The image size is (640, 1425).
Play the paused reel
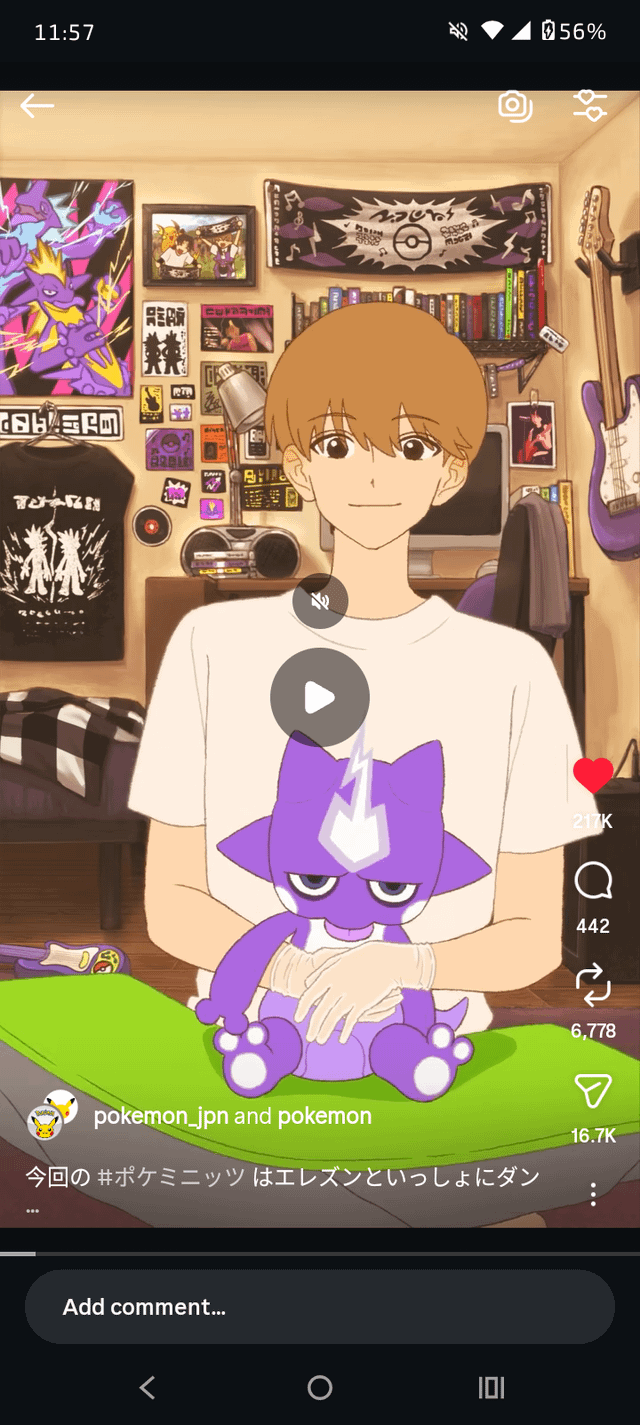[320, 697]
